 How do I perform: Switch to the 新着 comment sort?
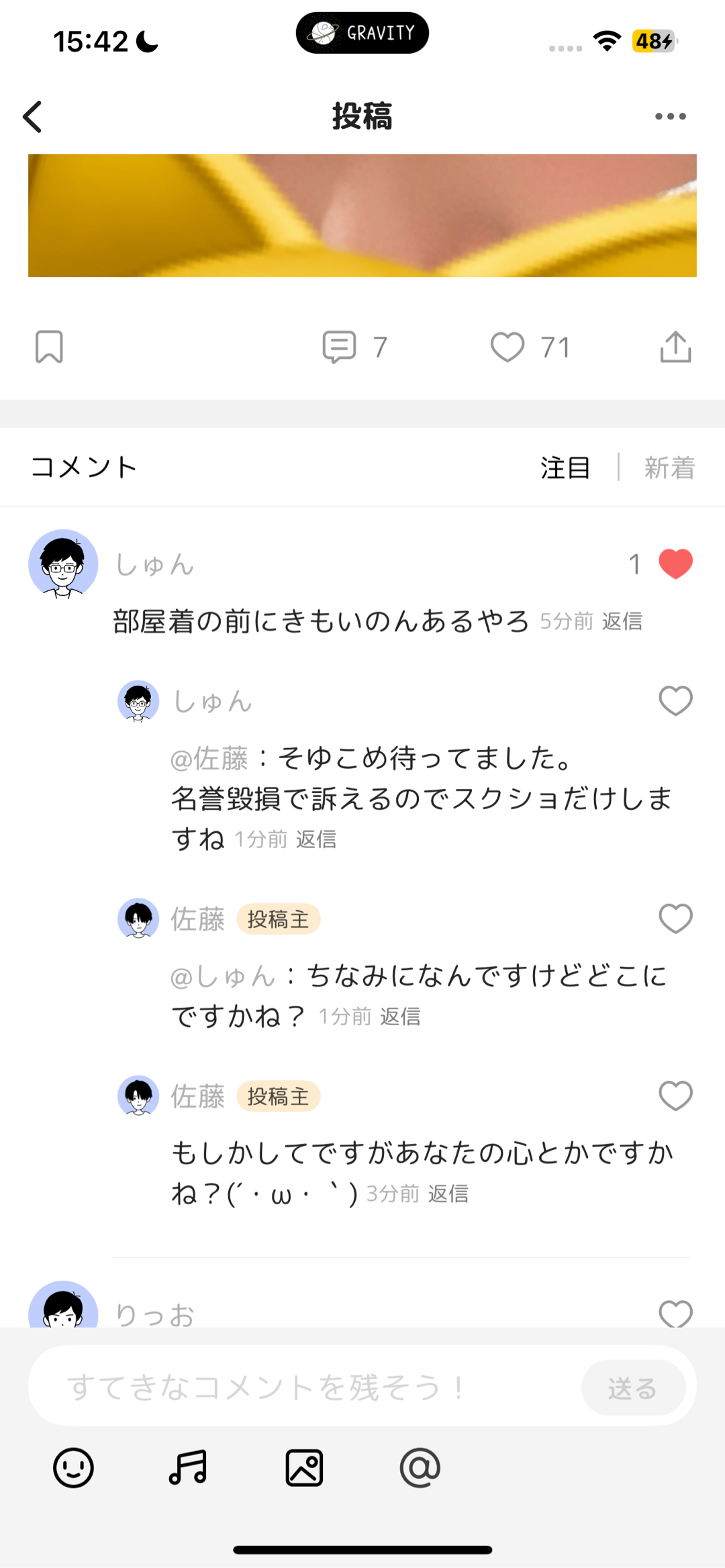point(669,468)
